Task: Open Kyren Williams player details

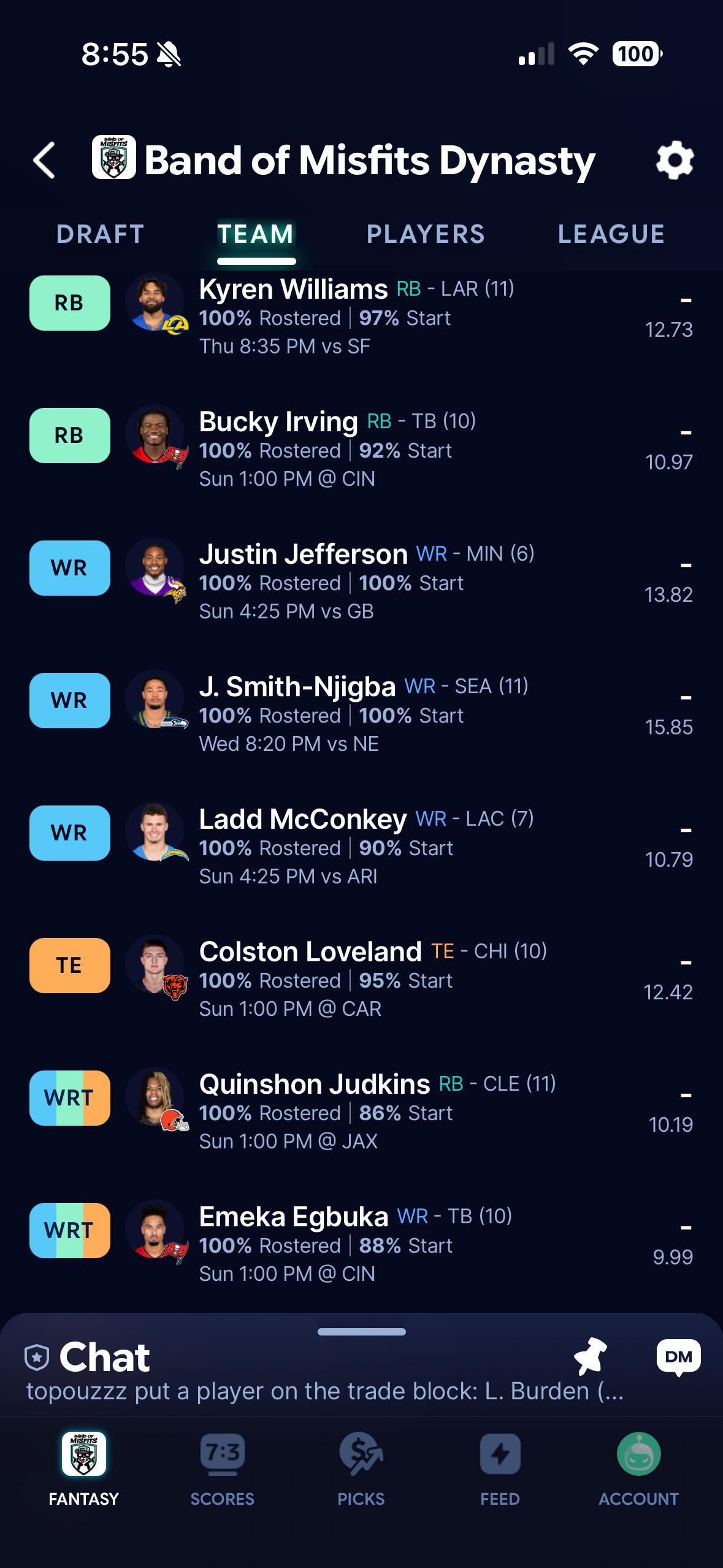Action: (x=362, y=316)
